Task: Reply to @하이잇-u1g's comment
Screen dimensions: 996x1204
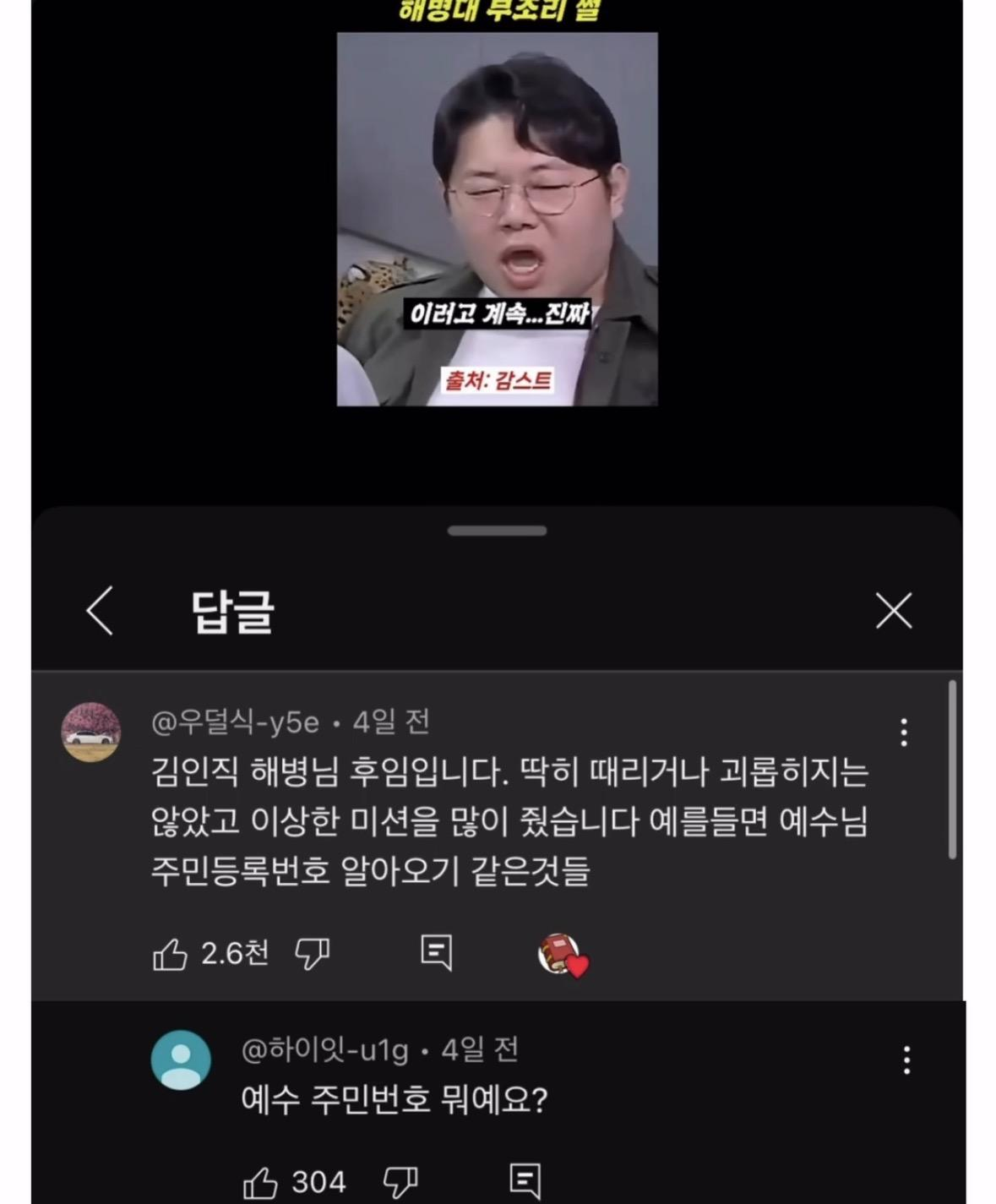Action: tap(525, 1180)
